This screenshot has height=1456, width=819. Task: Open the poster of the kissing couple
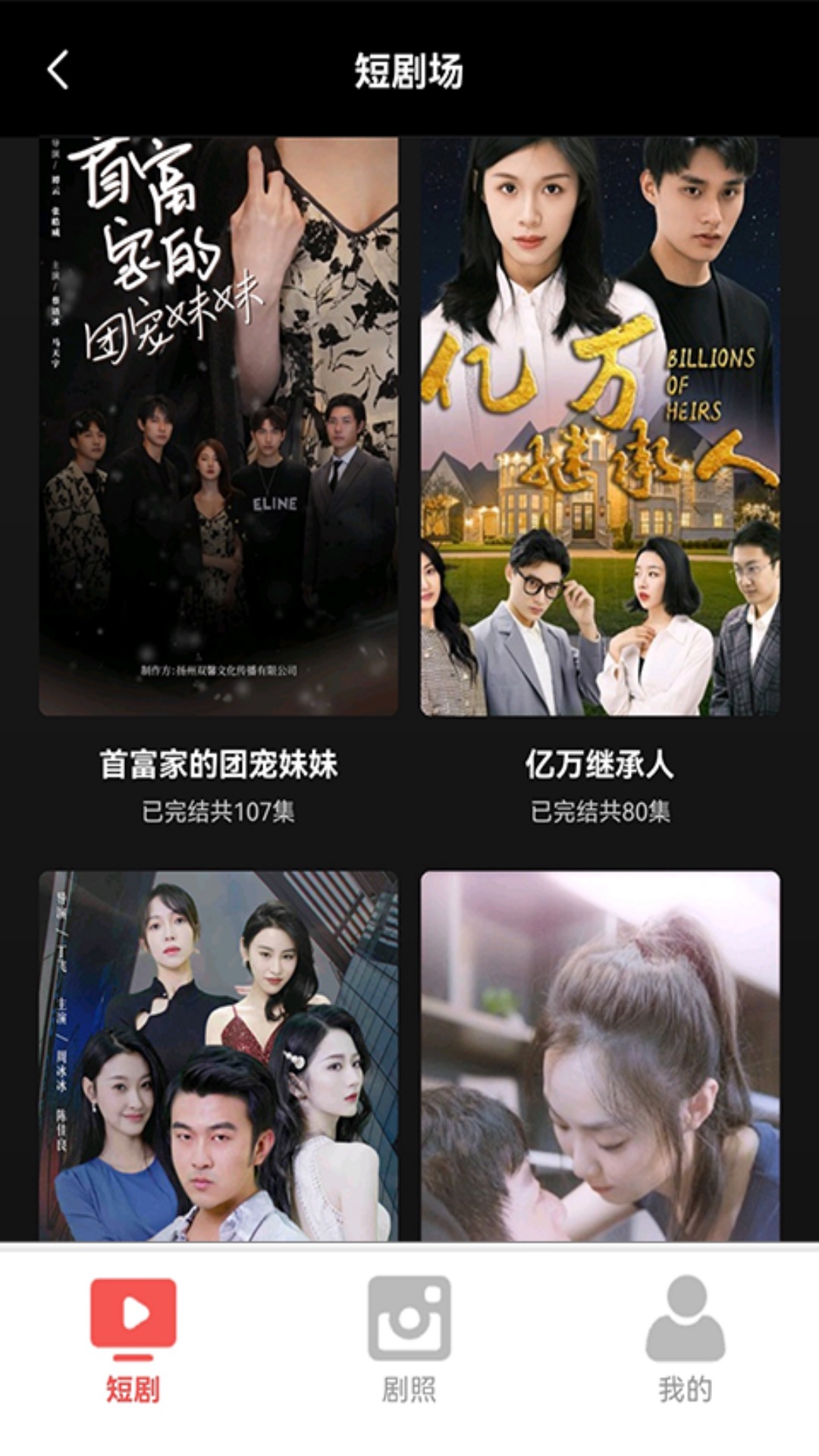click(600, 1056)
